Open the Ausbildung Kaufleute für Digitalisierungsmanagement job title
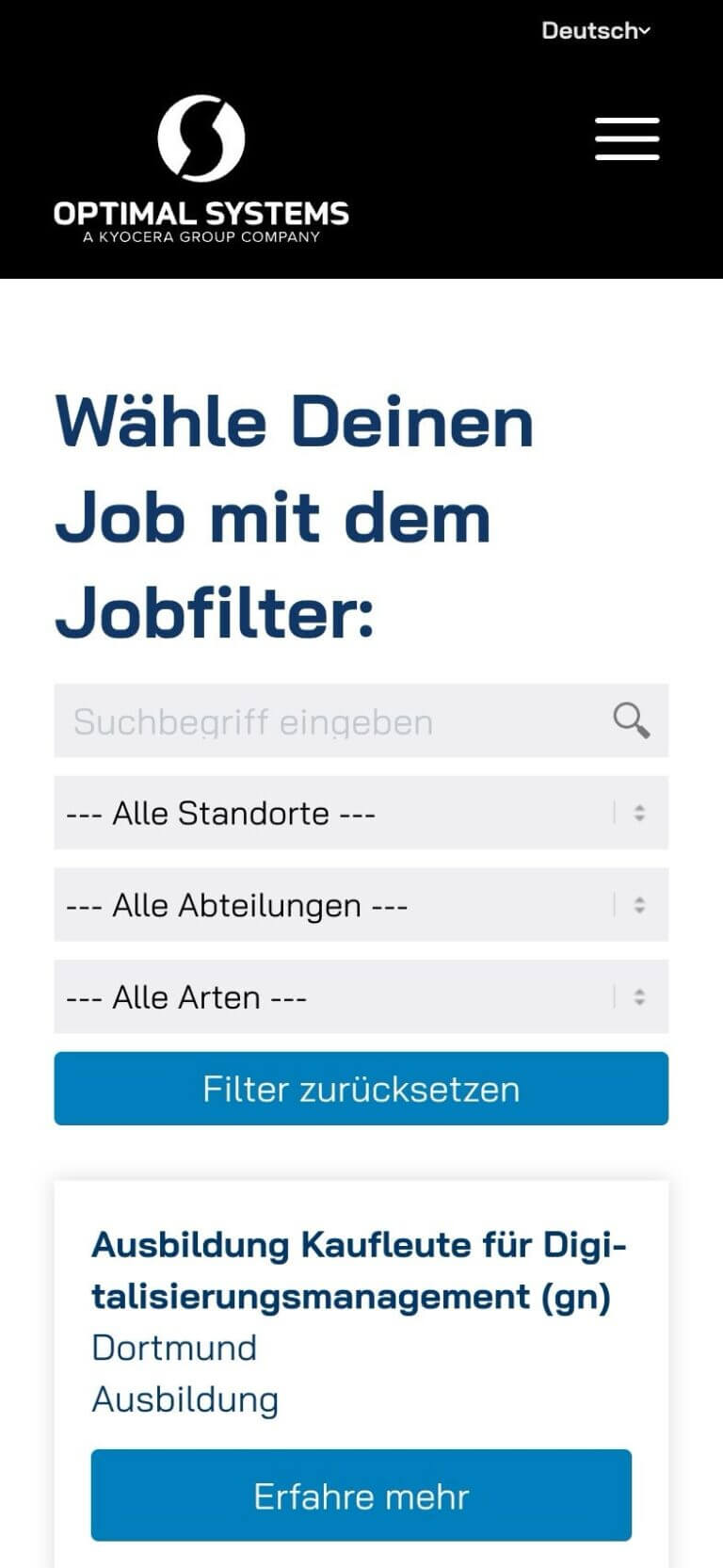The image size is (723, 1568). click(358, 1270)
